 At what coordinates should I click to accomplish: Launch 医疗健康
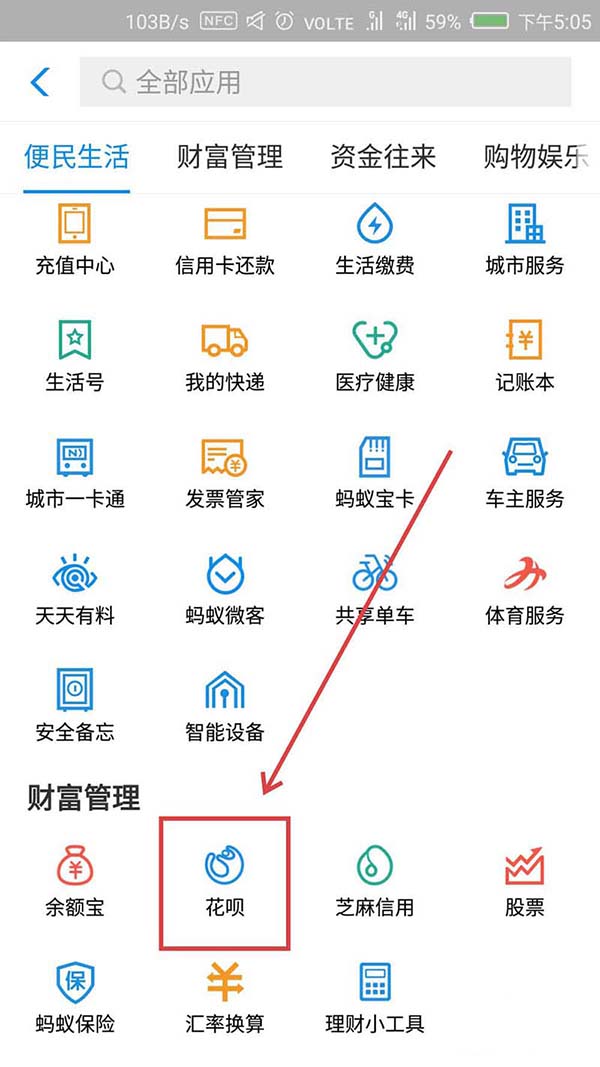[x=375, y=357]
